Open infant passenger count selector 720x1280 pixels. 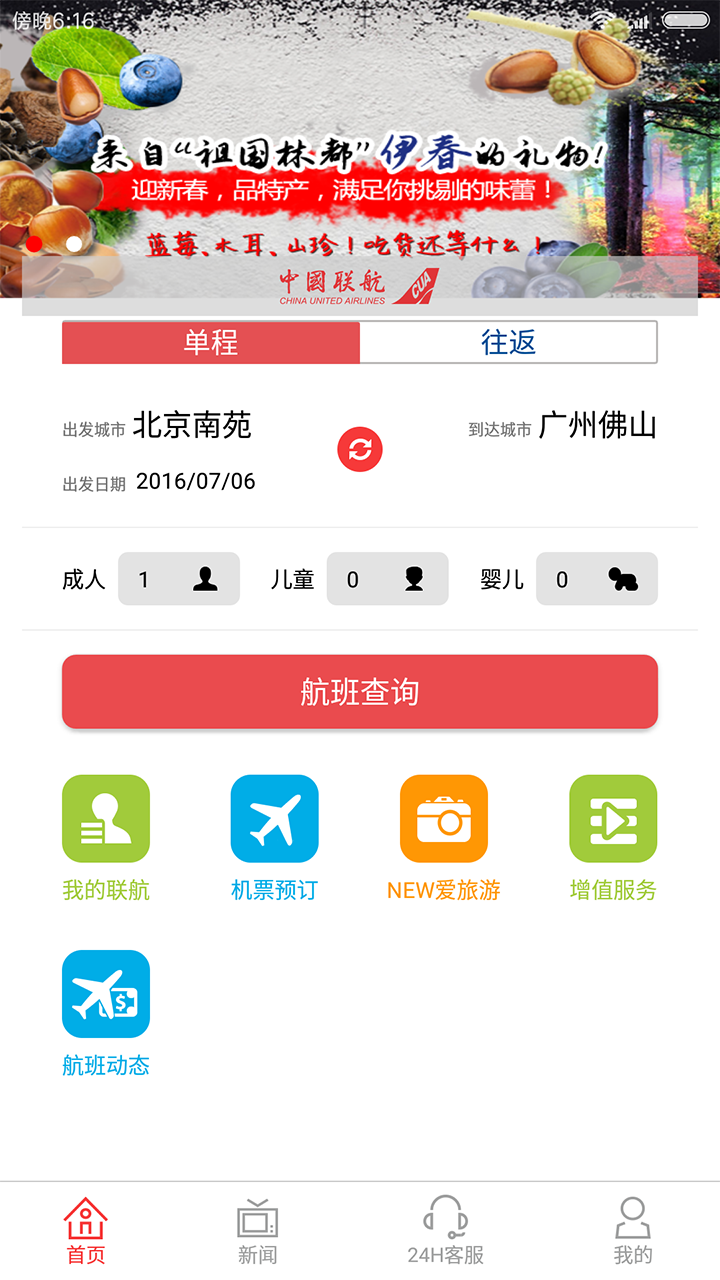(x=596, y=579)
